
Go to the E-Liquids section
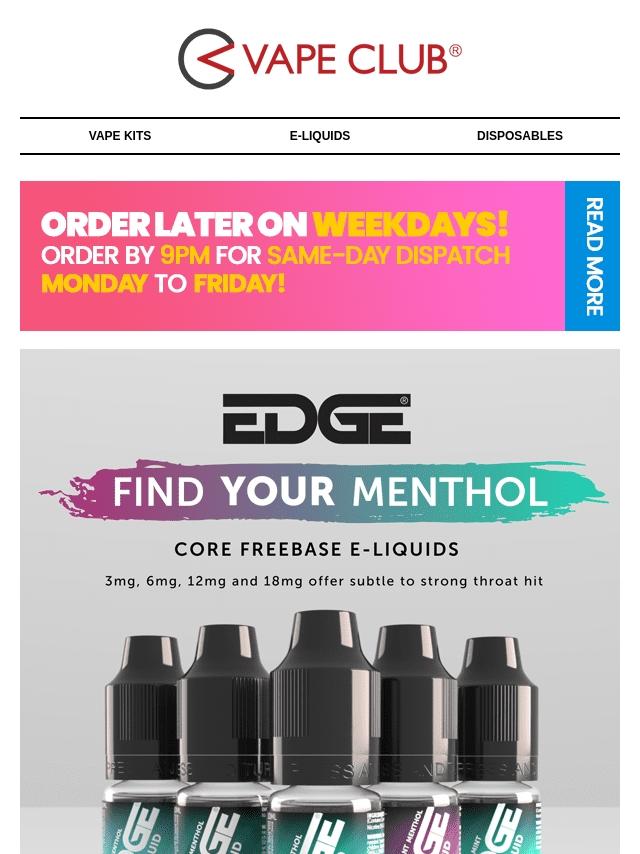320,136
